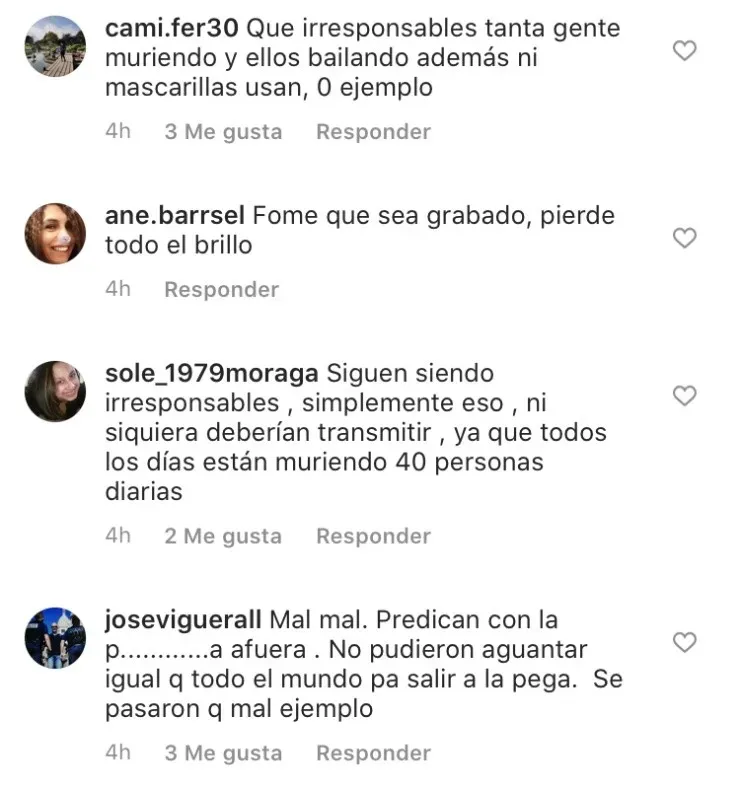
Task: Open ane.barrsel's profile picture
Action: [55, 233]
